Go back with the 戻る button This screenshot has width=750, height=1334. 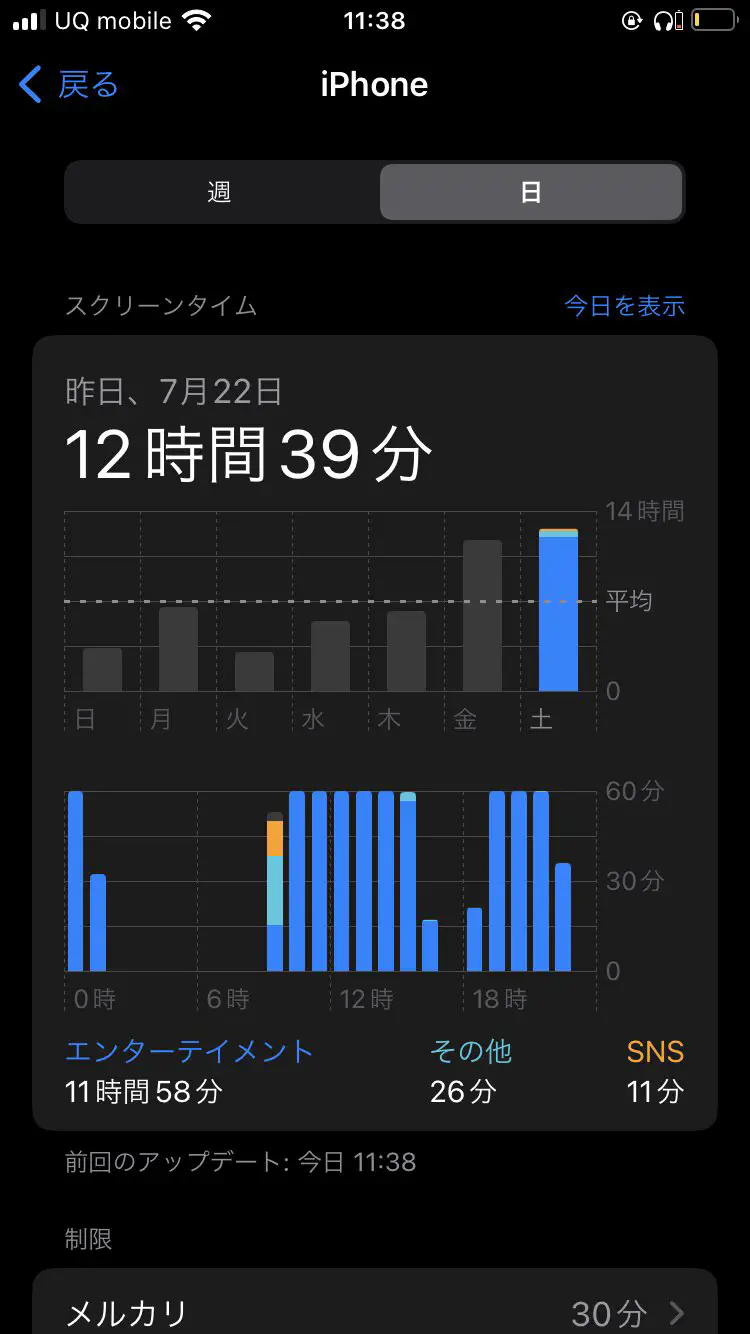tap(69, 85)
